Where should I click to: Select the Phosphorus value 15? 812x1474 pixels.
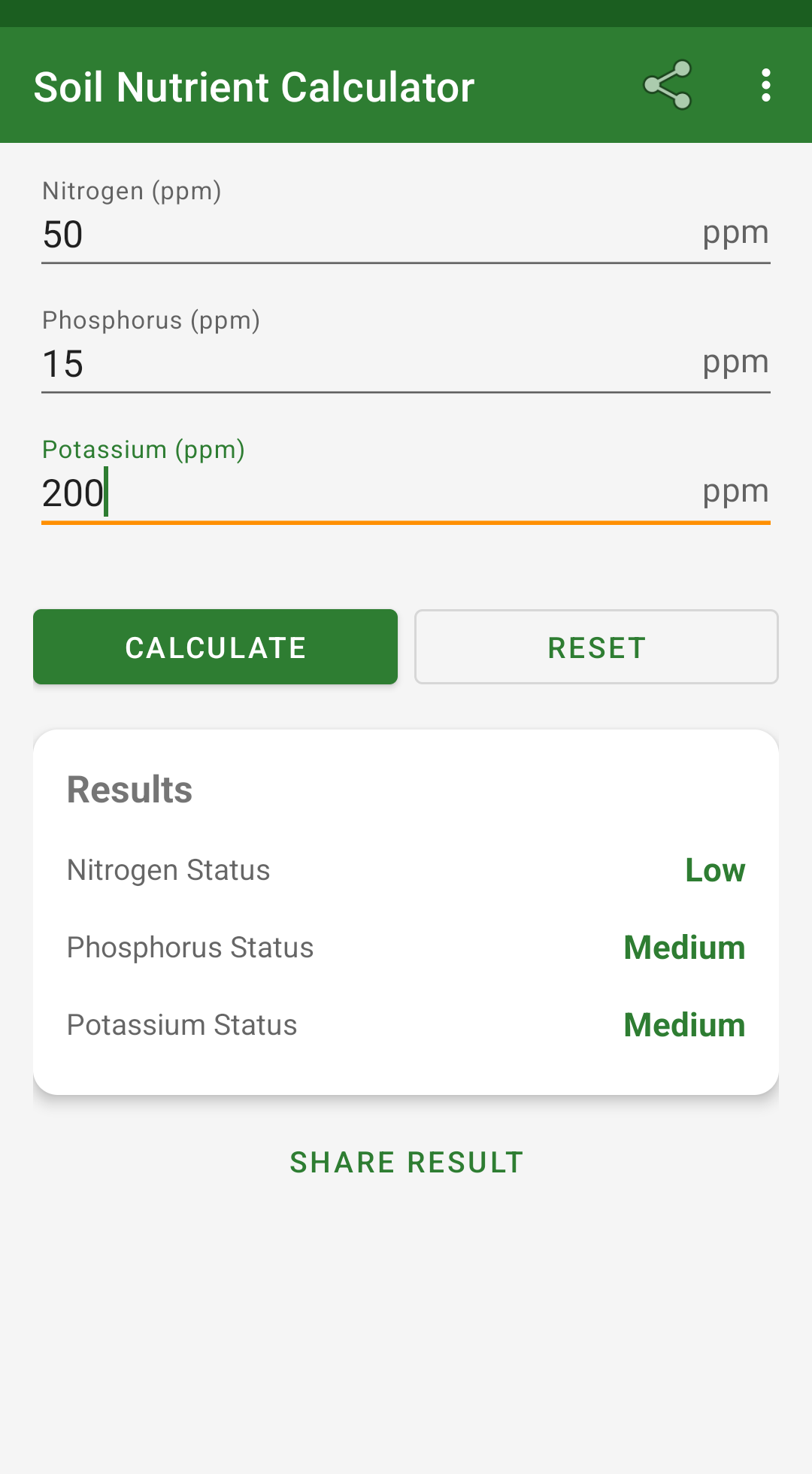pos(63,363)
